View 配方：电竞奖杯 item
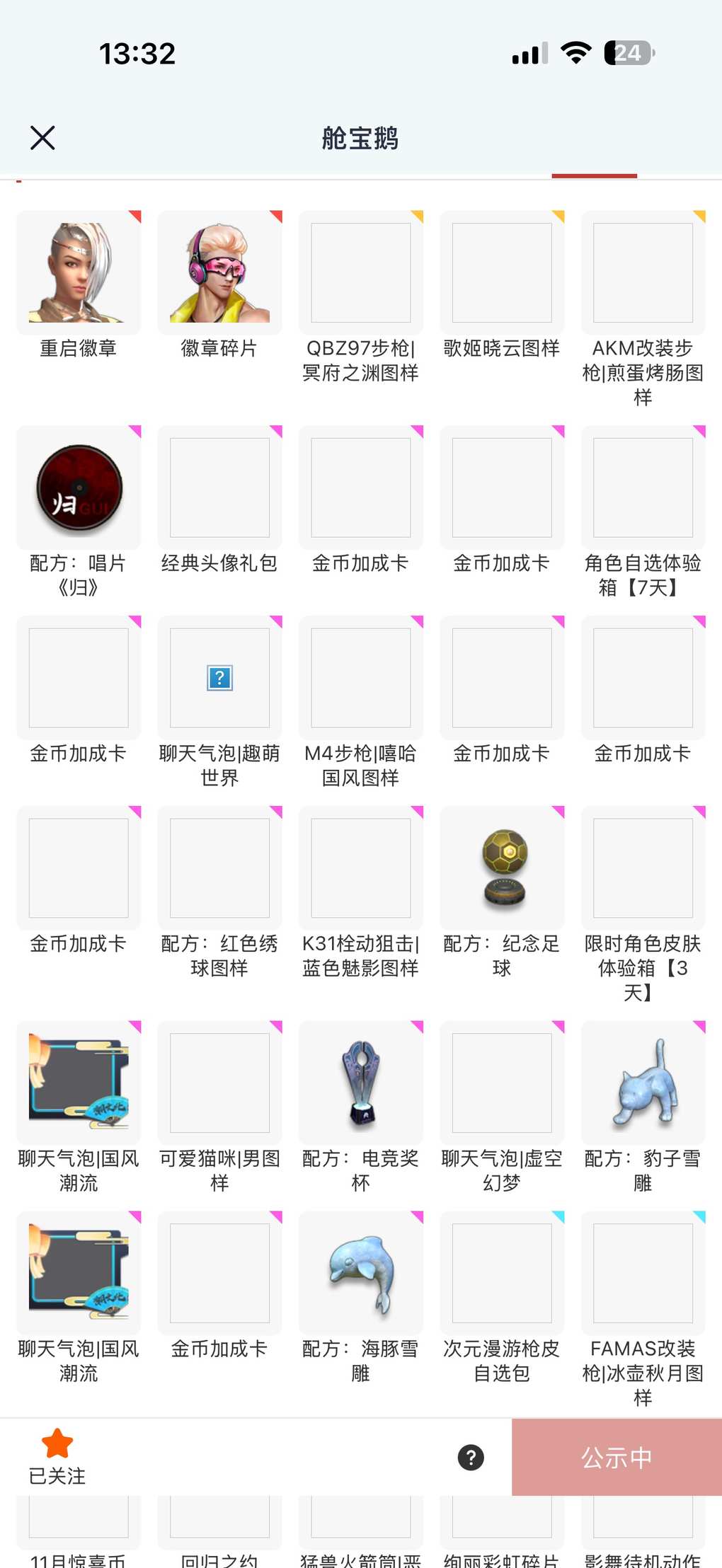 click(x=361, y=1083)
